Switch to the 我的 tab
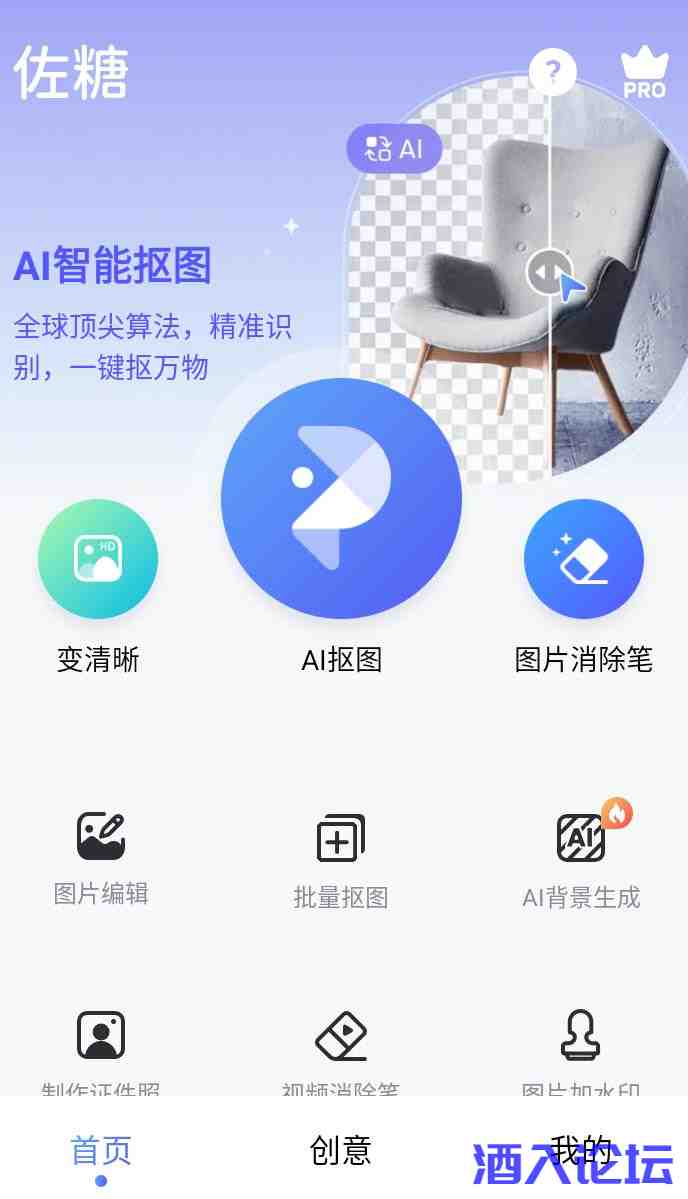Viewport: 688px width, 1199px height. pyautogui.click(x=581, y=1151)
